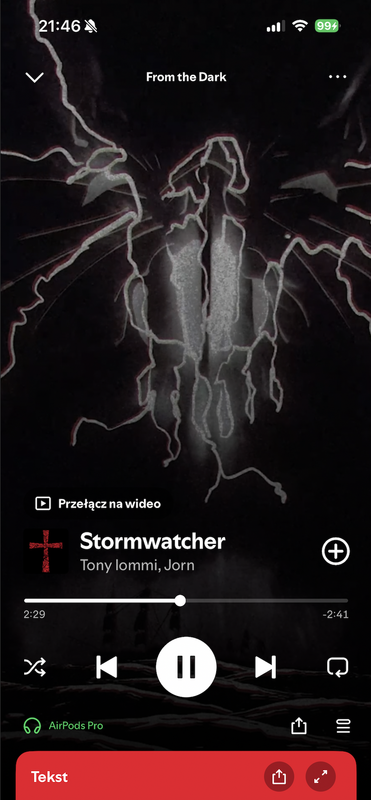Add Stormwatcher to library with plus icon
The height and width of the screenshot is (800, 371).
(336, 552)
